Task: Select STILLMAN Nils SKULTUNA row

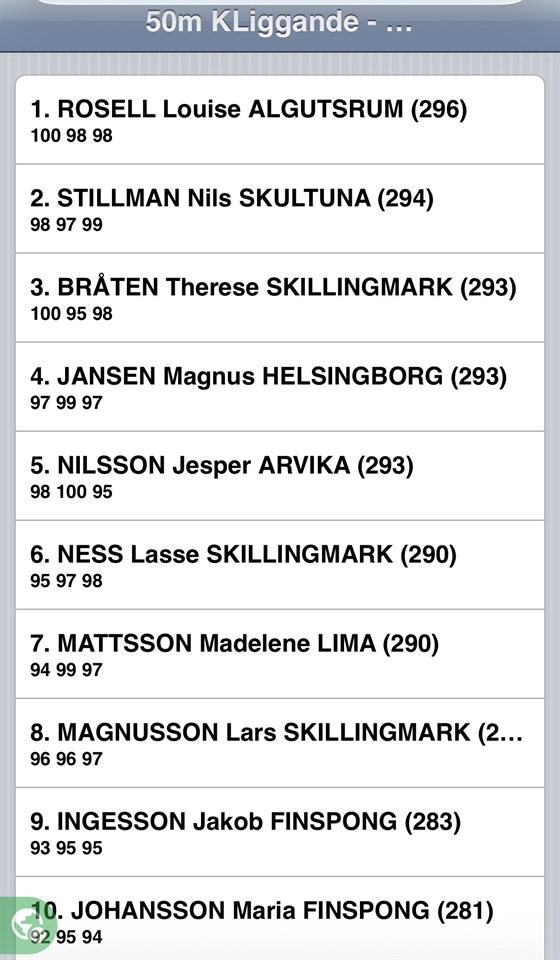Action: pyautogui.click(x=280, y=209)
